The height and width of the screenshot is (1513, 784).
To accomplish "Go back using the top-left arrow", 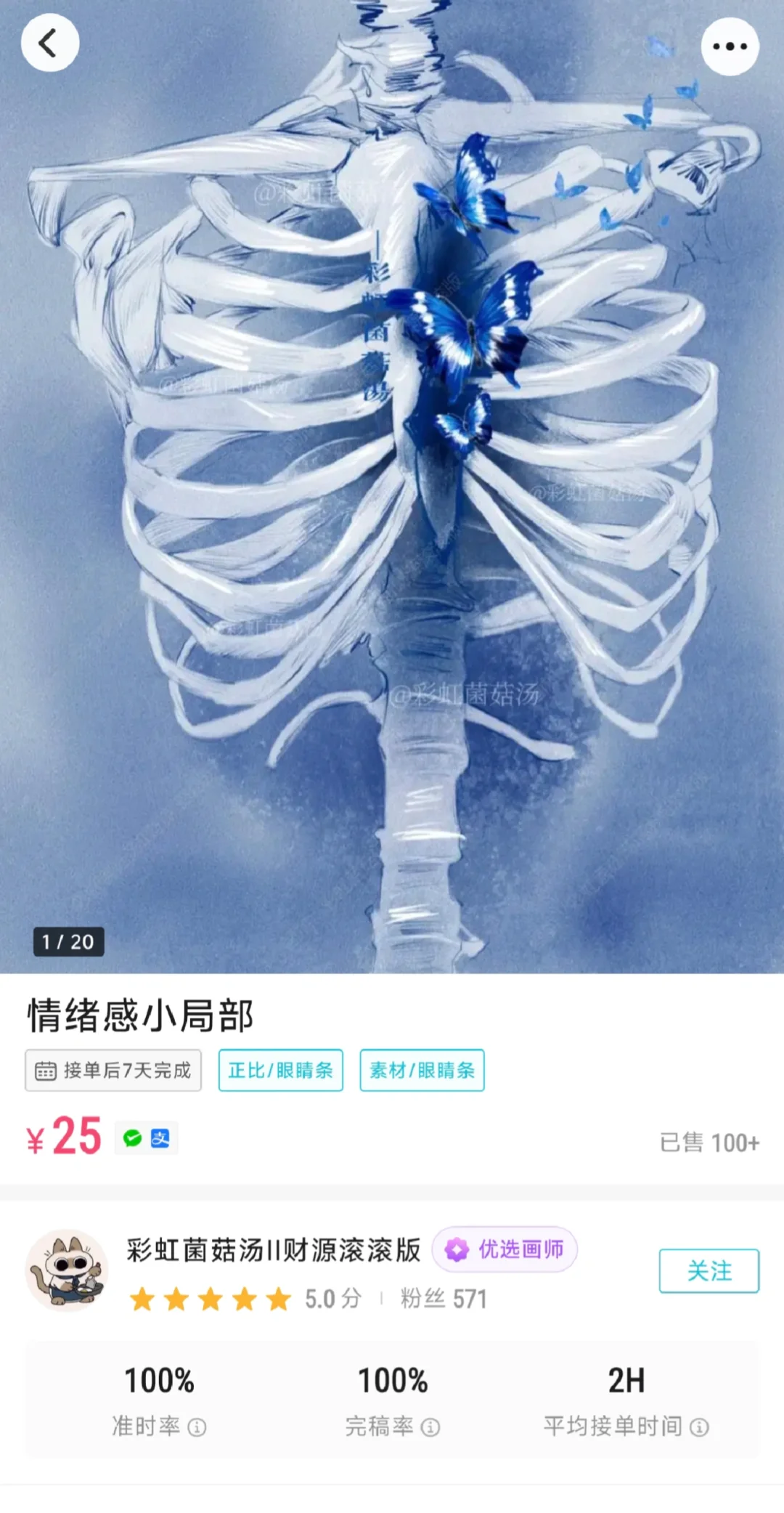I will [50, 44].
